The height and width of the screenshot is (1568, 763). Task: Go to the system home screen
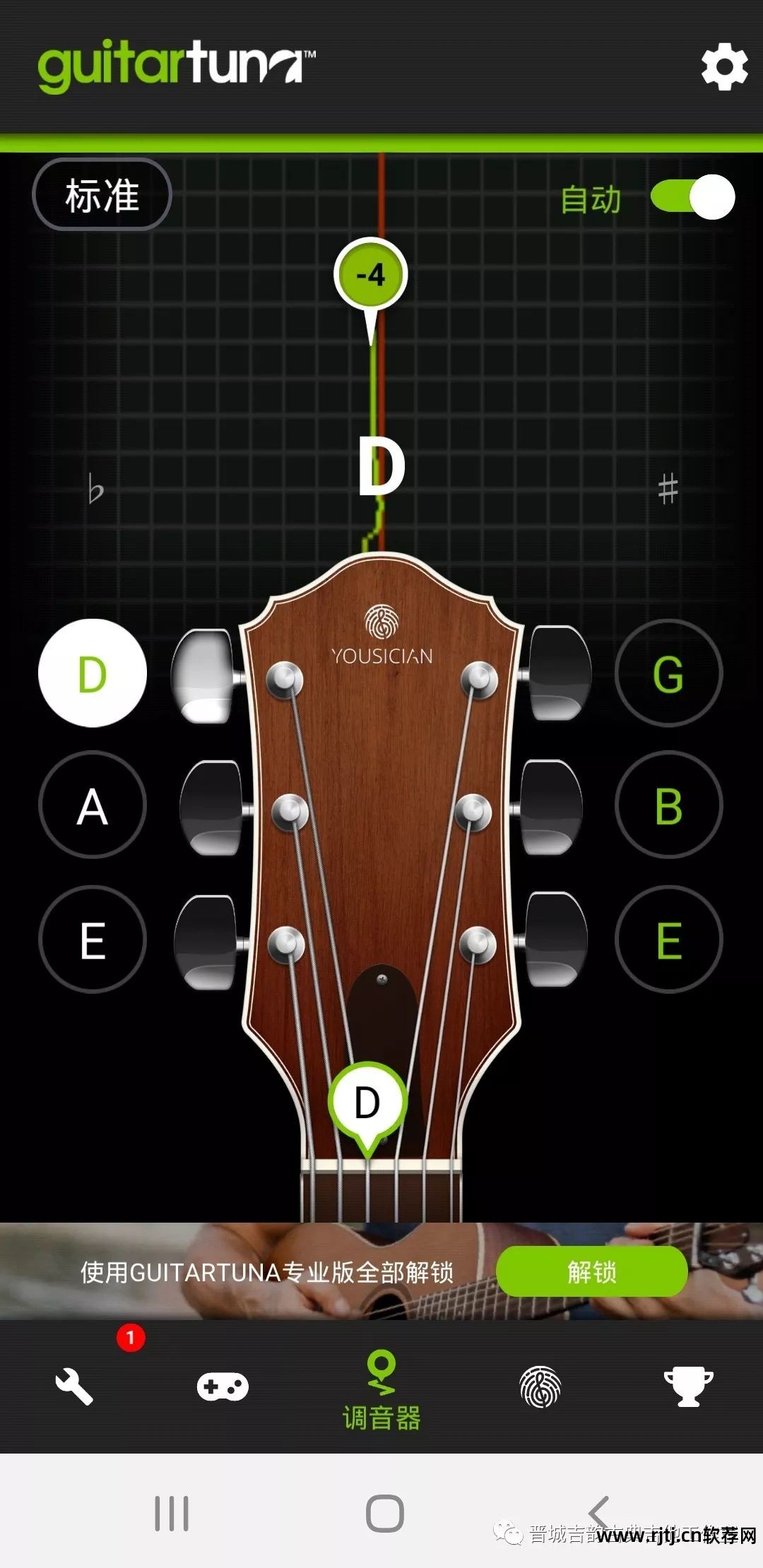click(x=385, y=1514)
